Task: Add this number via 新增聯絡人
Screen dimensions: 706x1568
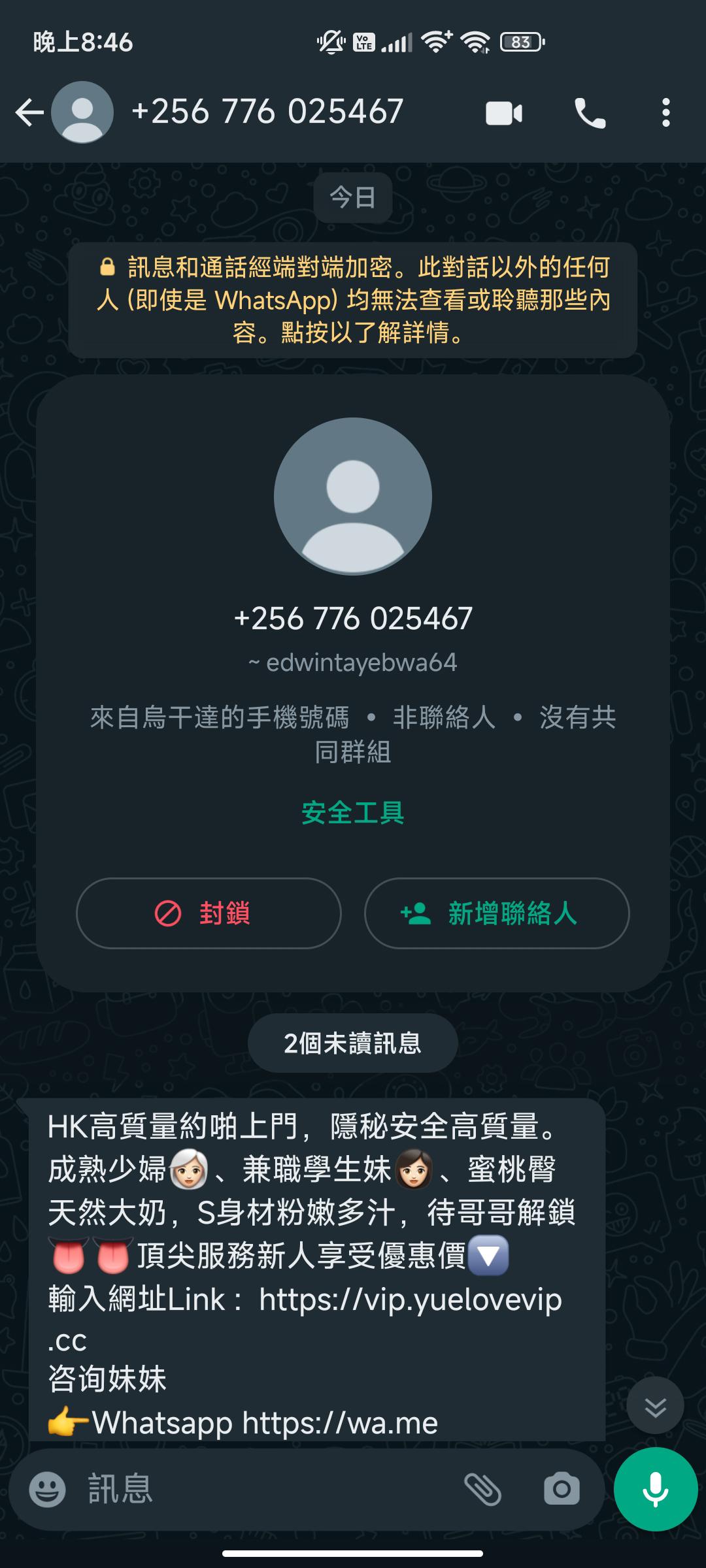Action: tap(497, 913)
